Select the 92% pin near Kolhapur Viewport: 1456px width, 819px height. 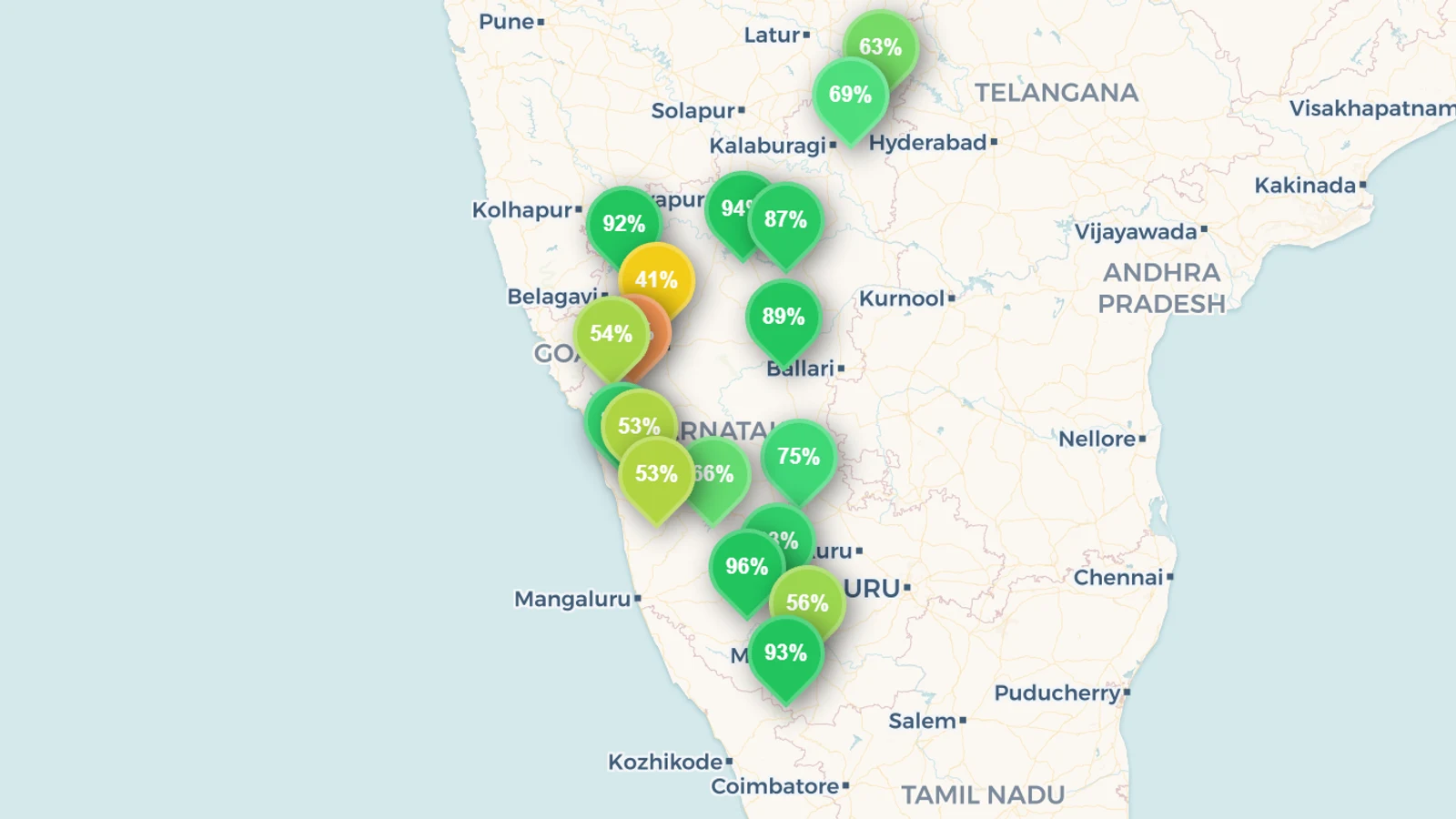[623, 224]
